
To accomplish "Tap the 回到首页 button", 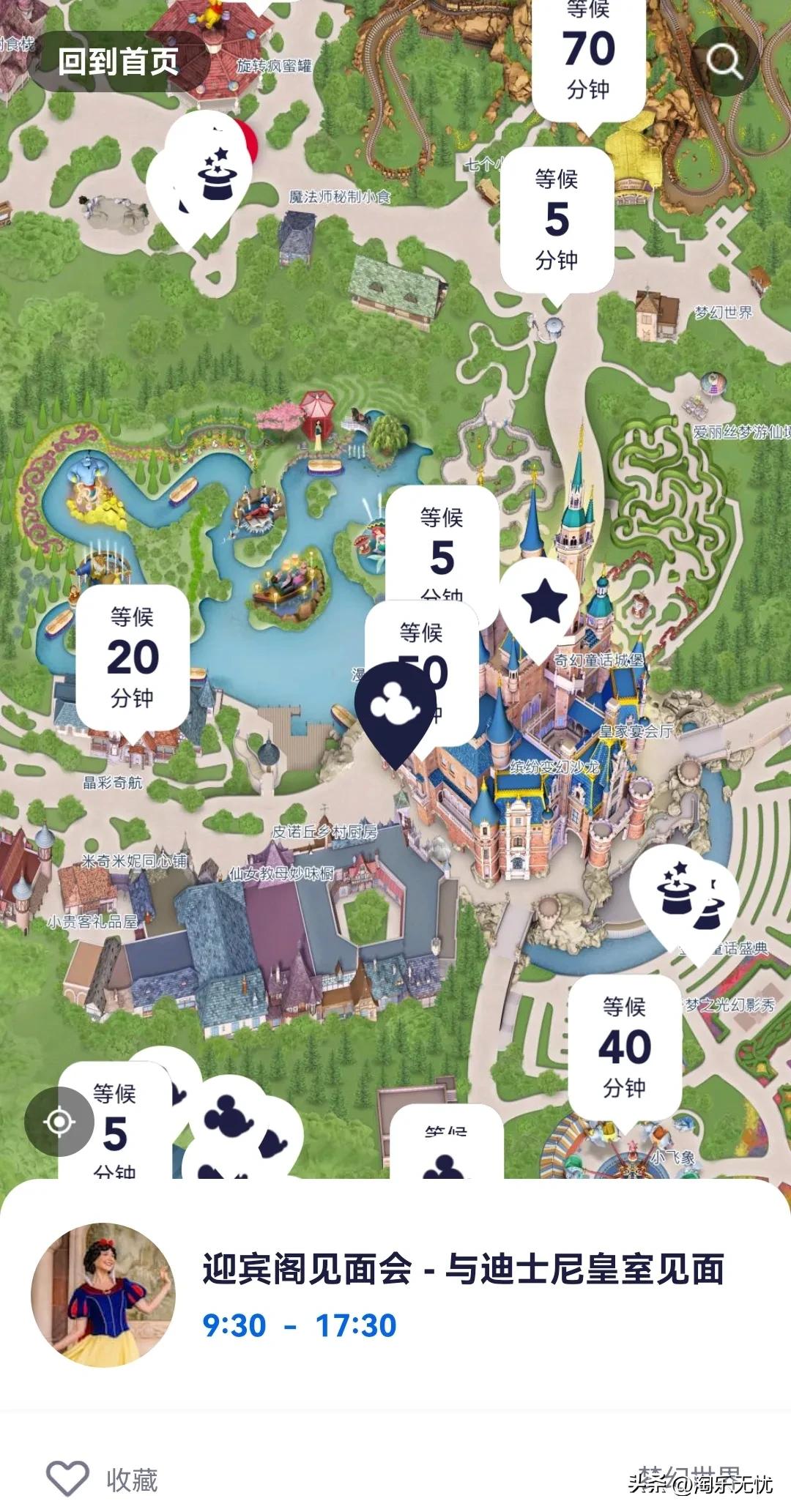I will [118, 62].
